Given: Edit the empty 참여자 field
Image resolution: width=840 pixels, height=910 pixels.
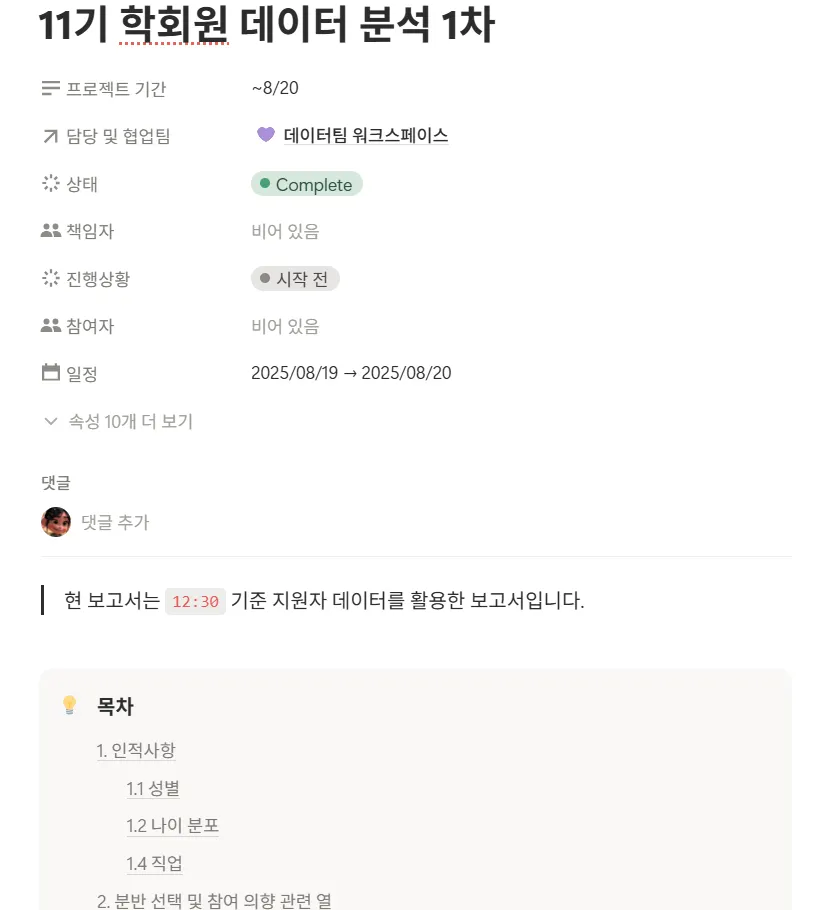Looking at the screenshot, I should [x=285, y=326].
